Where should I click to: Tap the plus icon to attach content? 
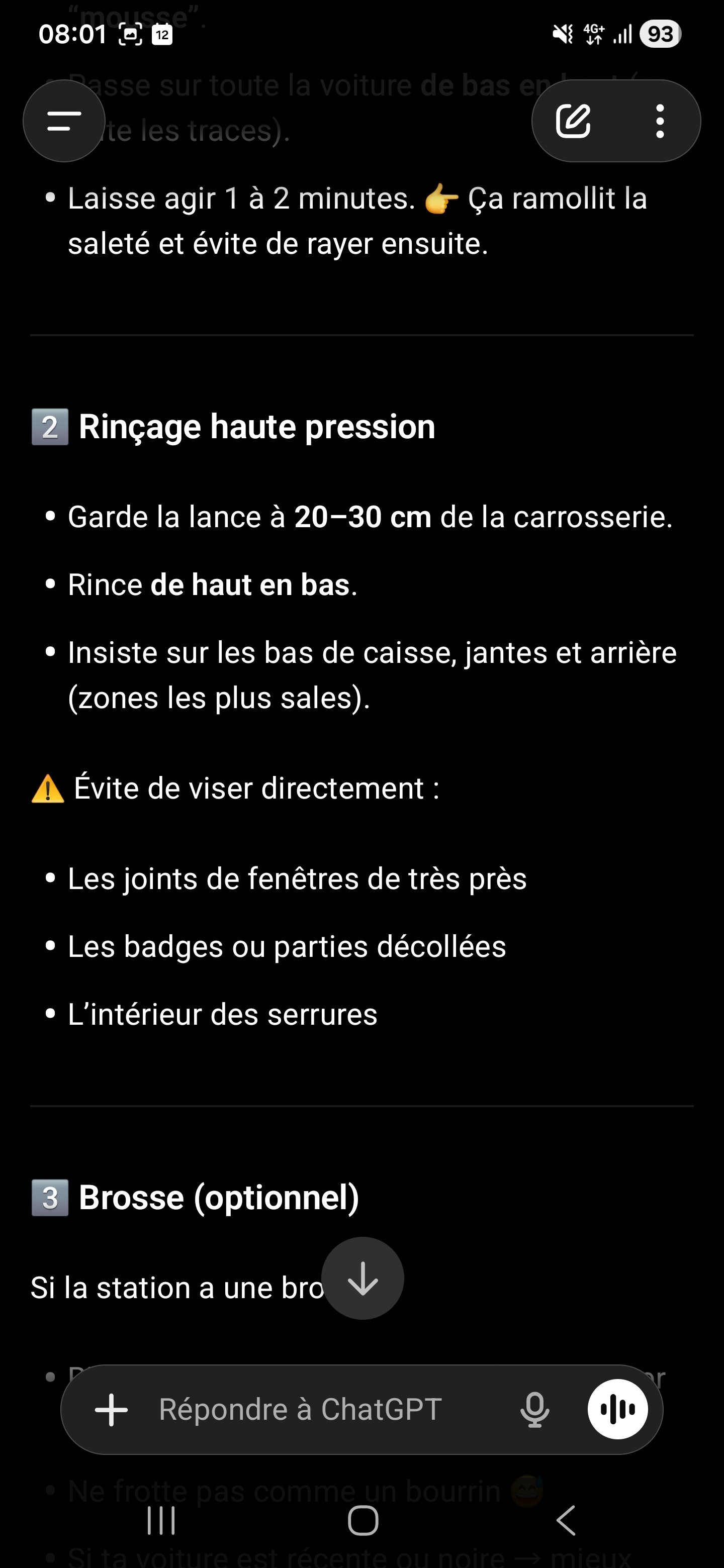(x=112, y=1409)
